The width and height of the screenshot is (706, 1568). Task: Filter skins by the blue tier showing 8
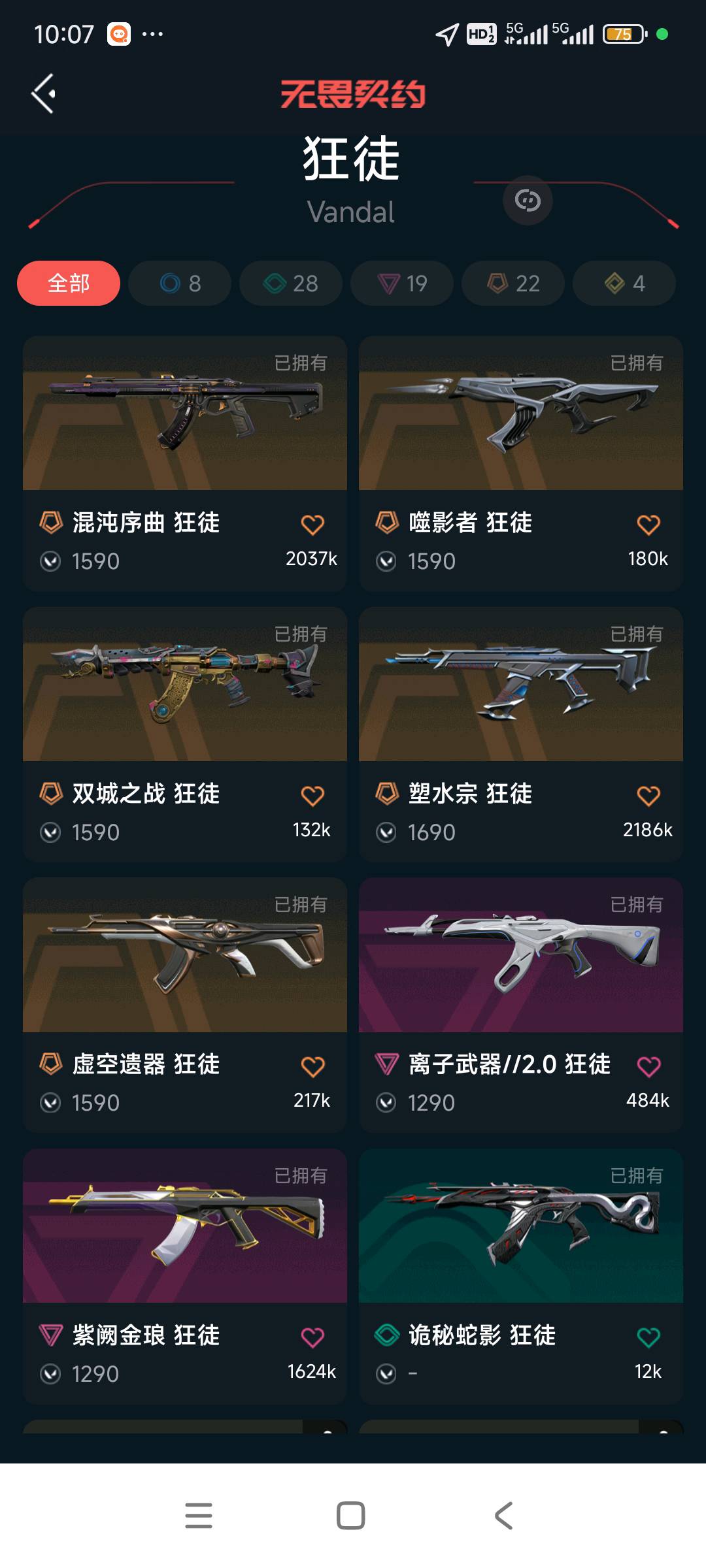180,284
